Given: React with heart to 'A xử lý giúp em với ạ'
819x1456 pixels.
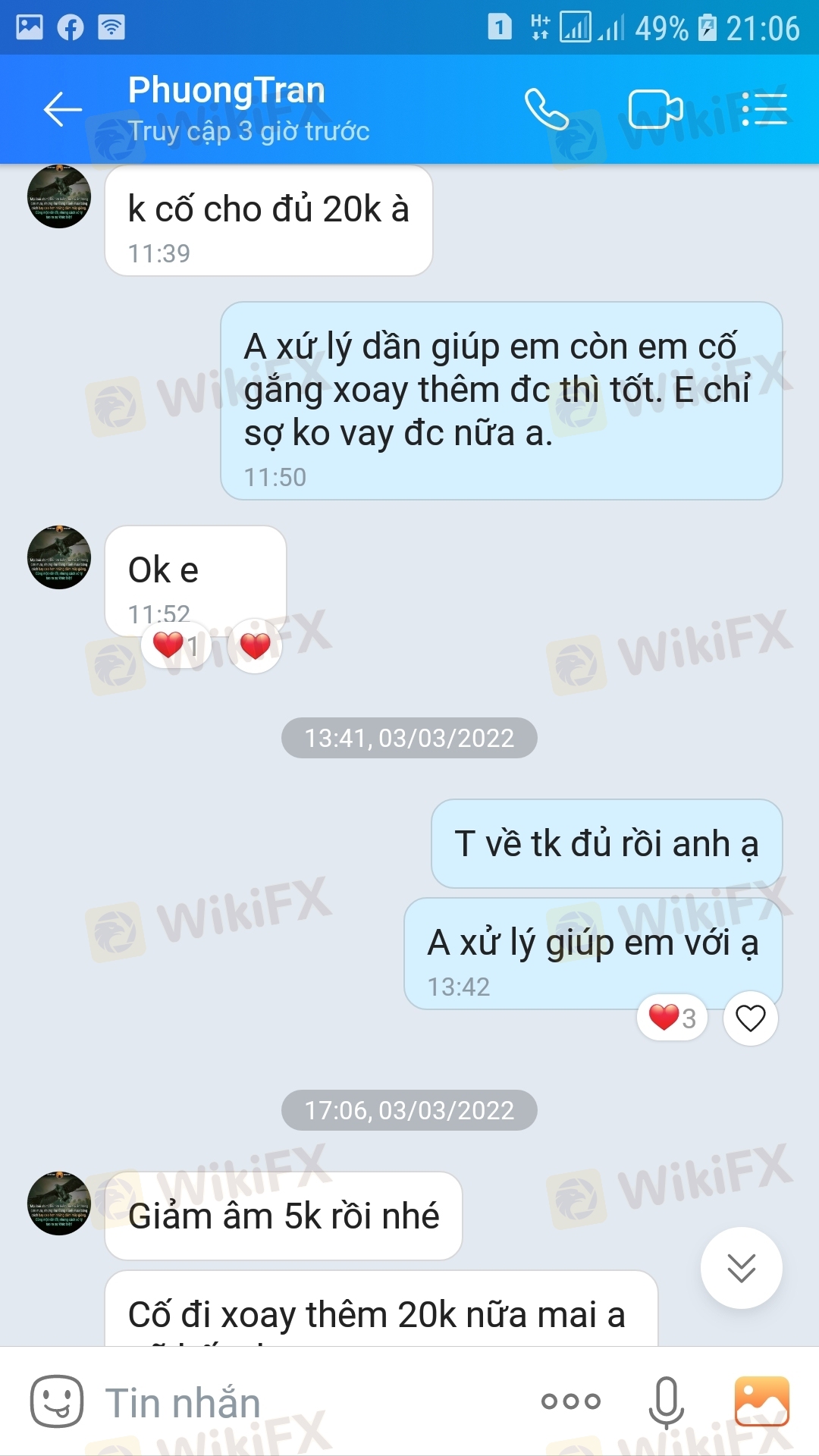Looking at the screenshot, I should coord(750,1018).
